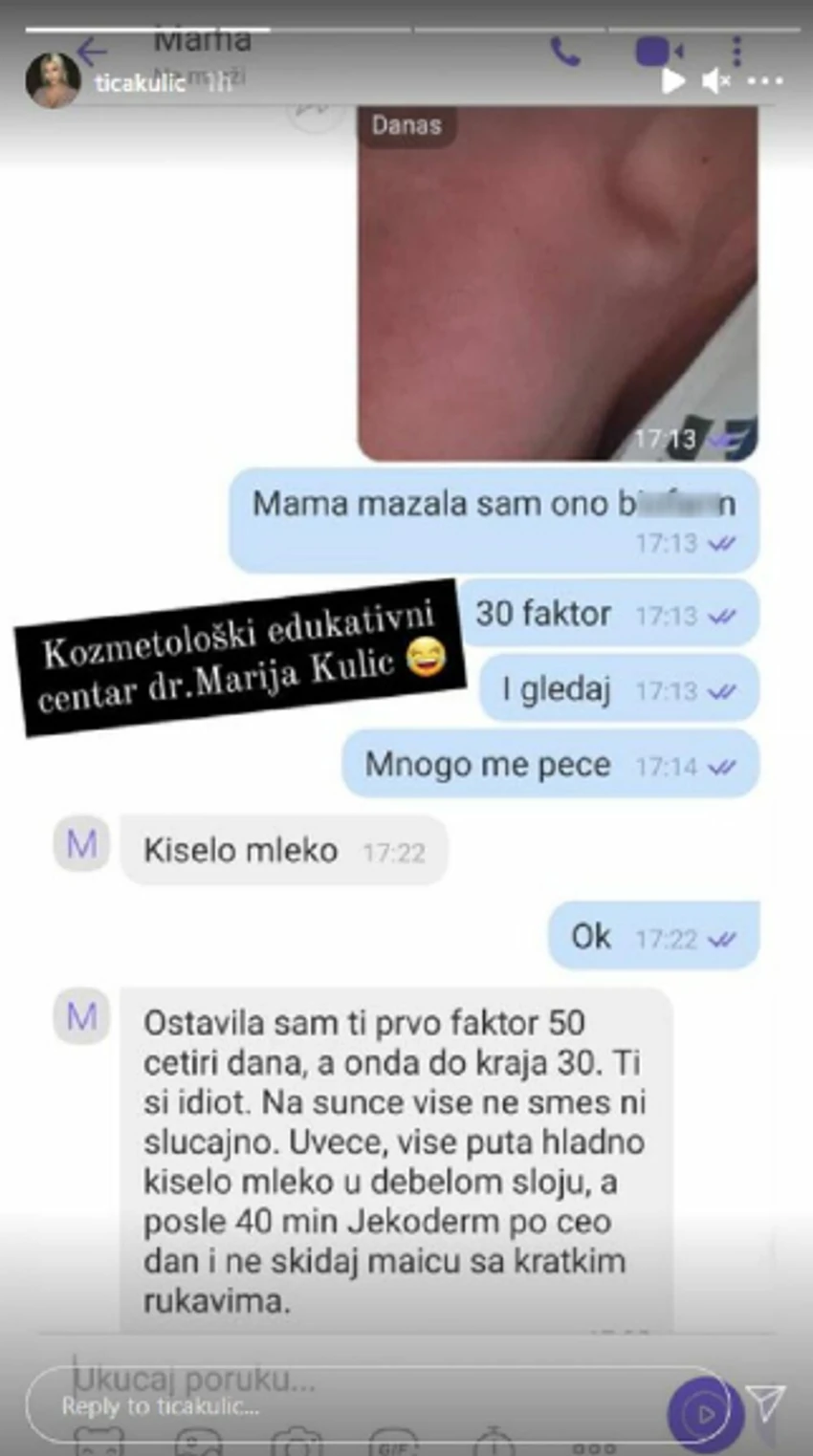Open story options via the three-dot menu

[x=764, y=82]
